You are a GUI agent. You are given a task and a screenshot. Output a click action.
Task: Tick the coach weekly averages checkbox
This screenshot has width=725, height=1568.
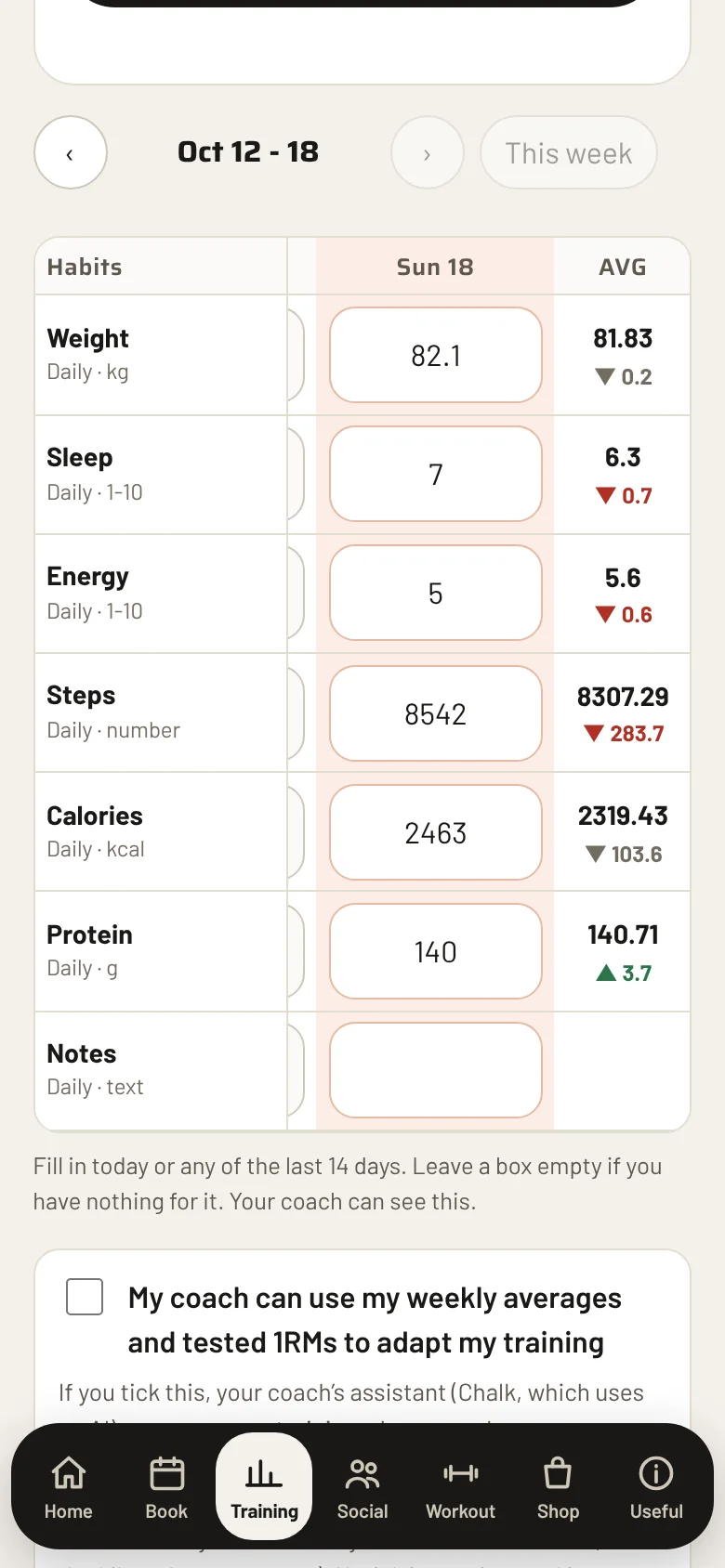point(85,1297)
